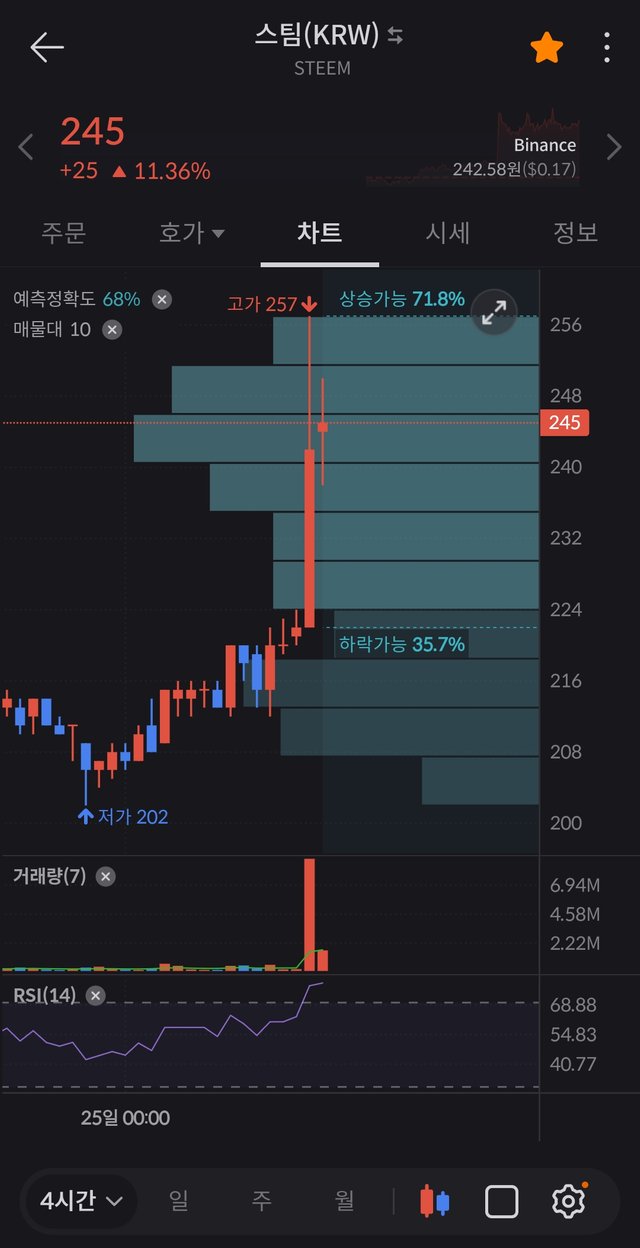Open the three-dot overflow menu

[x=607, y=47]
